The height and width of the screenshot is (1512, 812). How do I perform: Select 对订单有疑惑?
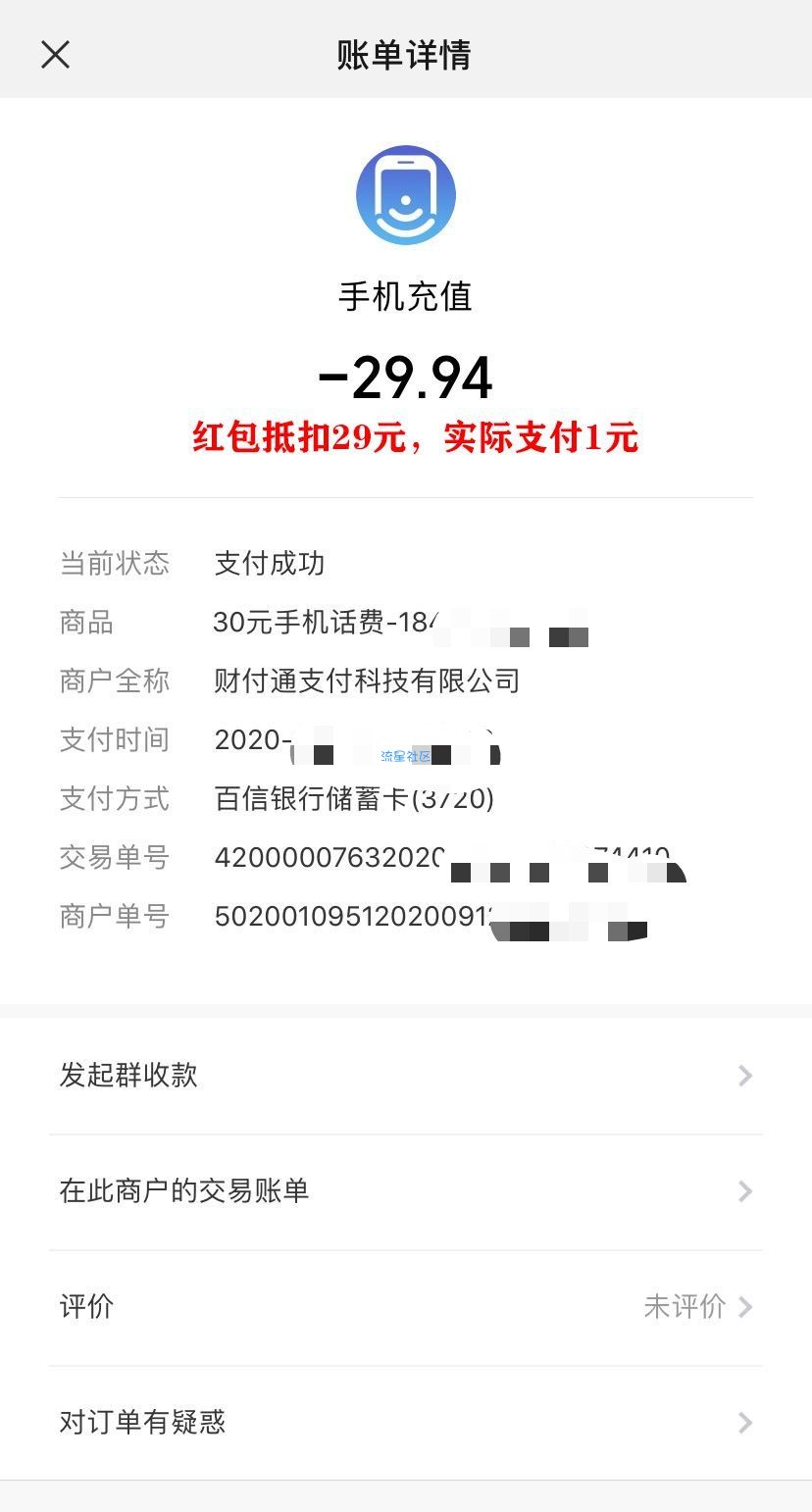(x=405, y=1423)
